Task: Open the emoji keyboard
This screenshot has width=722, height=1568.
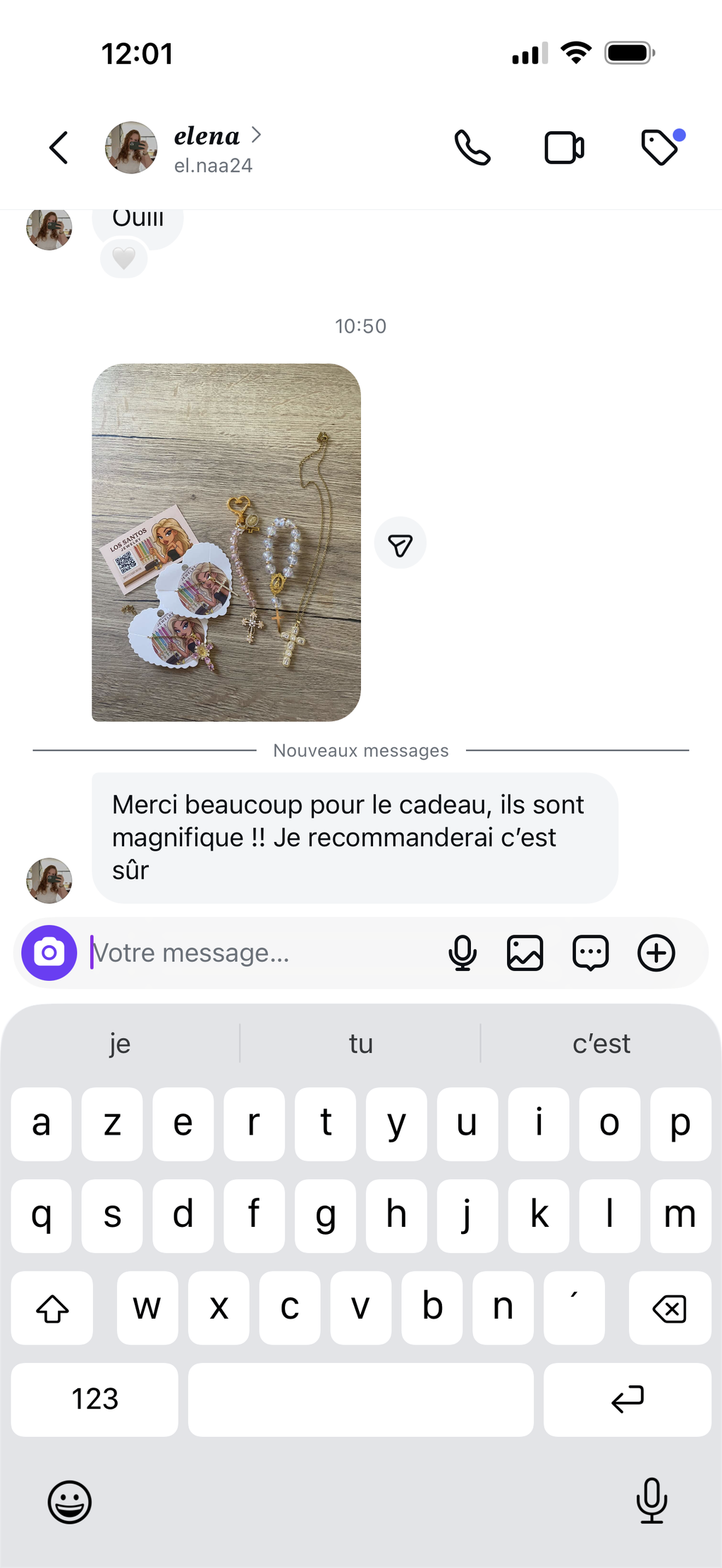Action: coord(69,1501)
